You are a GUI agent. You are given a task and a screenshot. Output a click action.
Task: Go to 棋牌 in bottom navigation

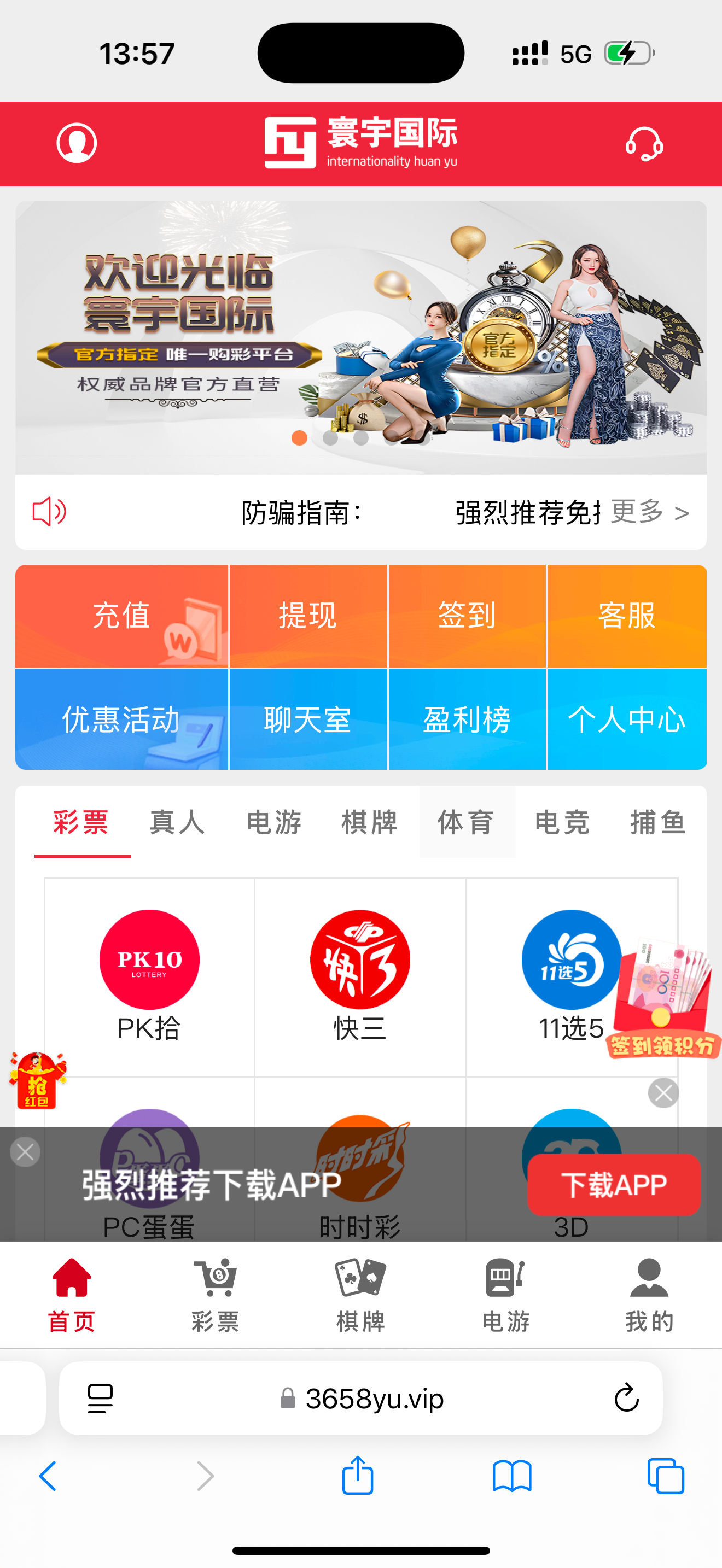click(x=360, y=1294)
